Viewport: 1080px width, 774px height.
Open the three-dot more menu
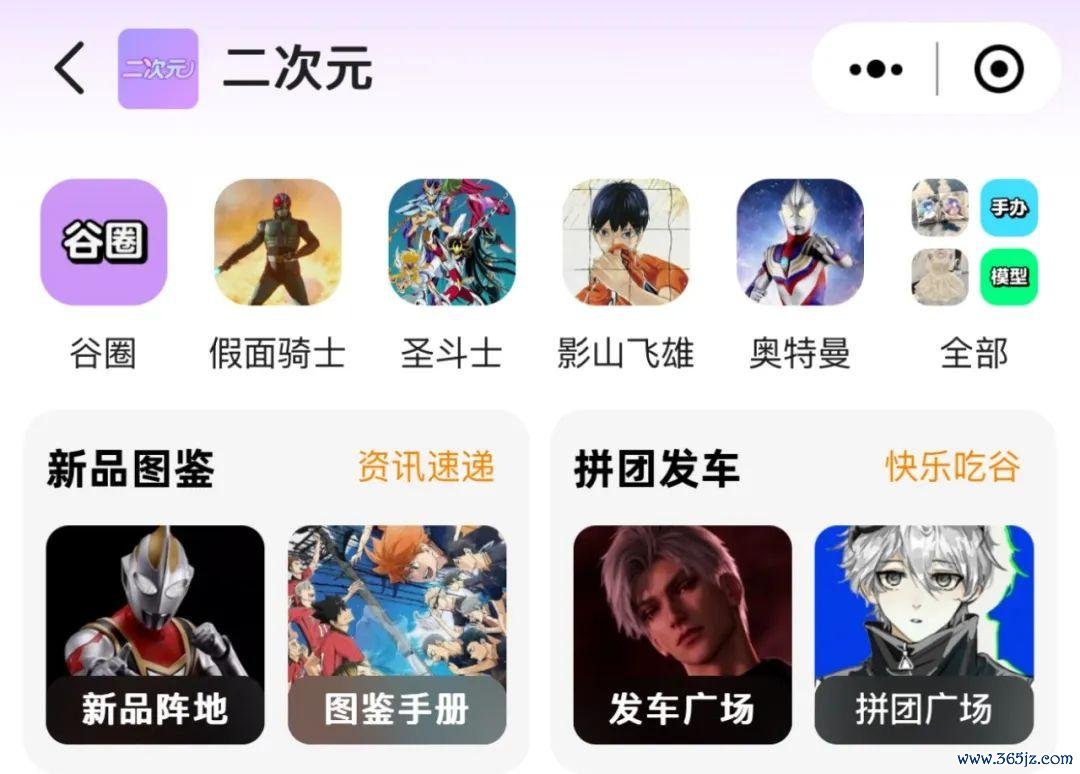click(875, 69)
